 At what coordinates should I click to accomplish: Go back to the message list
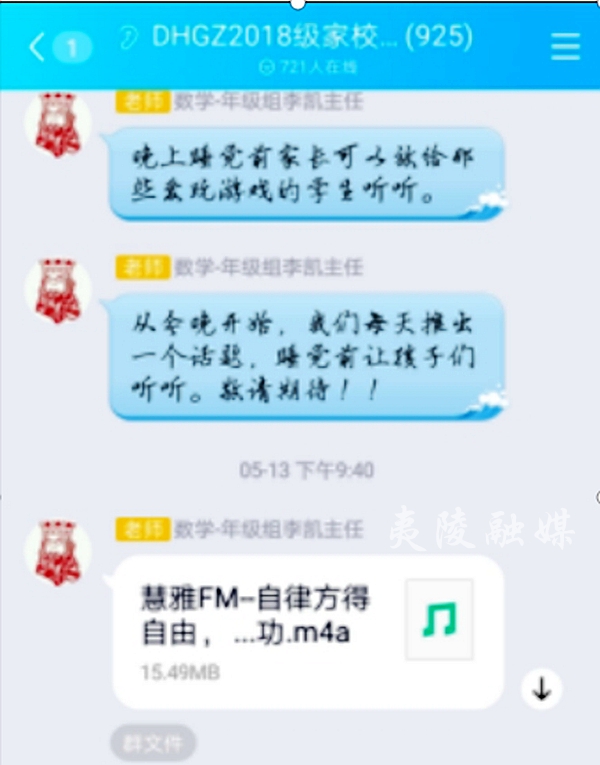[38, 47]
